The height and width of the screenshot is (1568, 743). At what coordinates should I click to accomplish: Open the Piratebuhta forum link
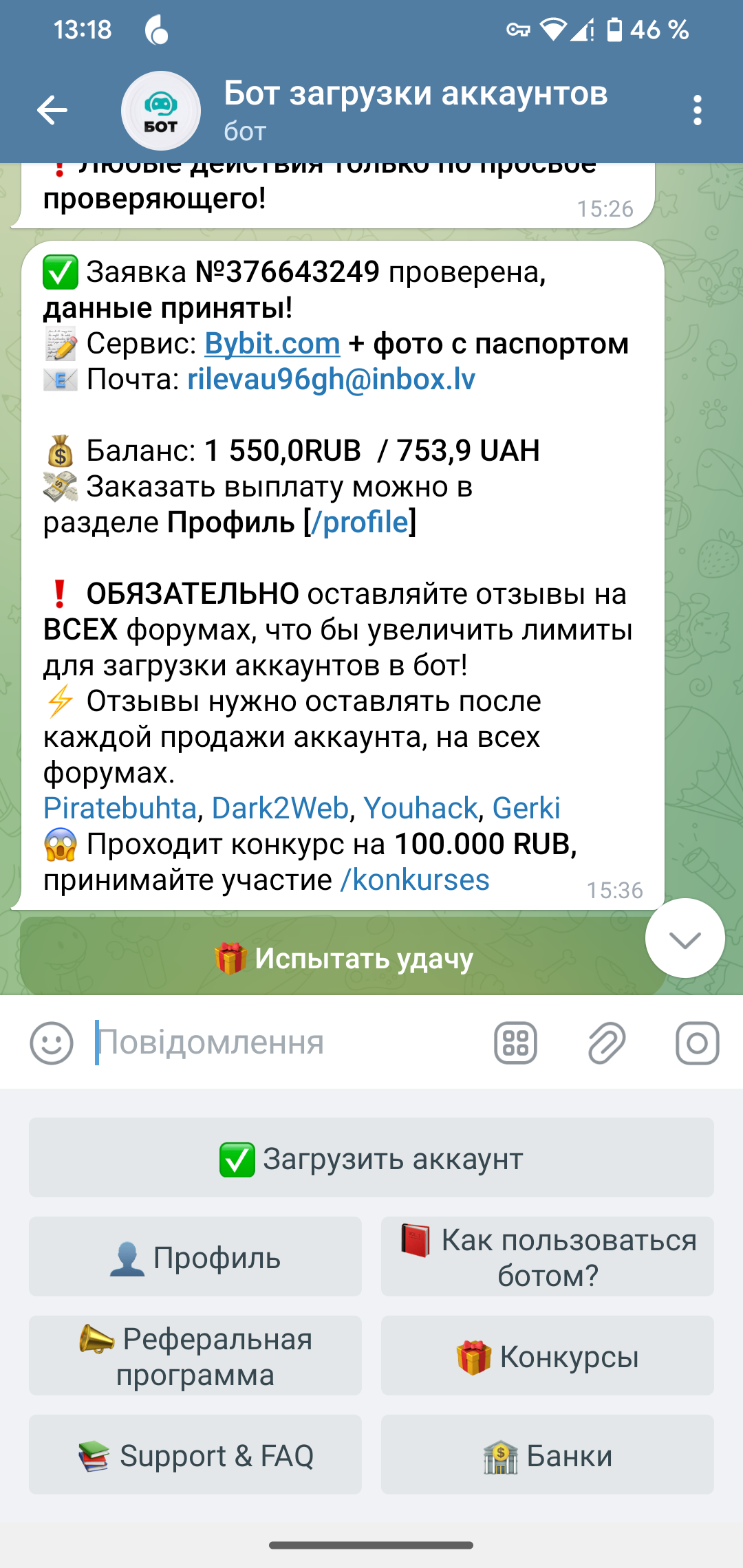click(x=120, y=808)
